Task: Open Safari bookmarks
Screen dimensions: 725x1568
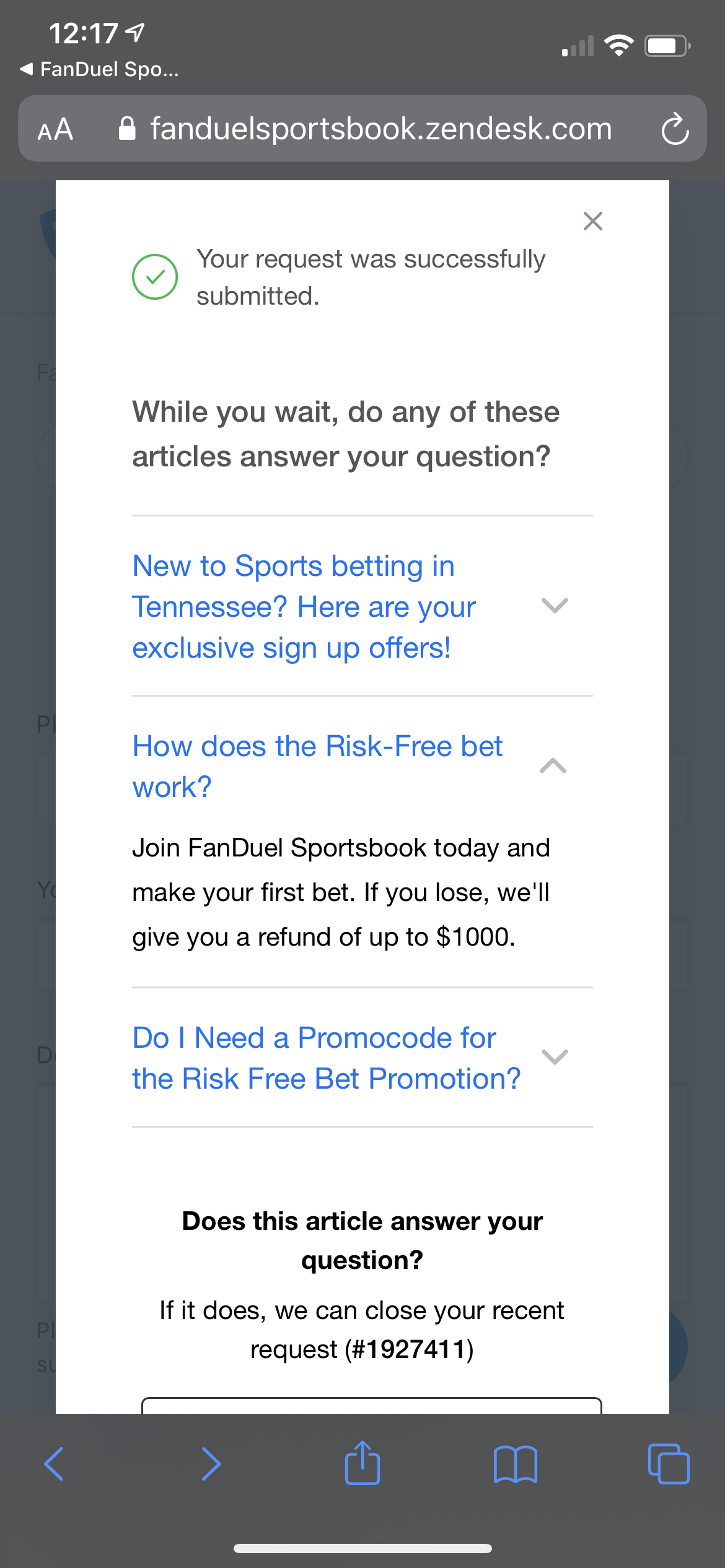Action: 516,1465
